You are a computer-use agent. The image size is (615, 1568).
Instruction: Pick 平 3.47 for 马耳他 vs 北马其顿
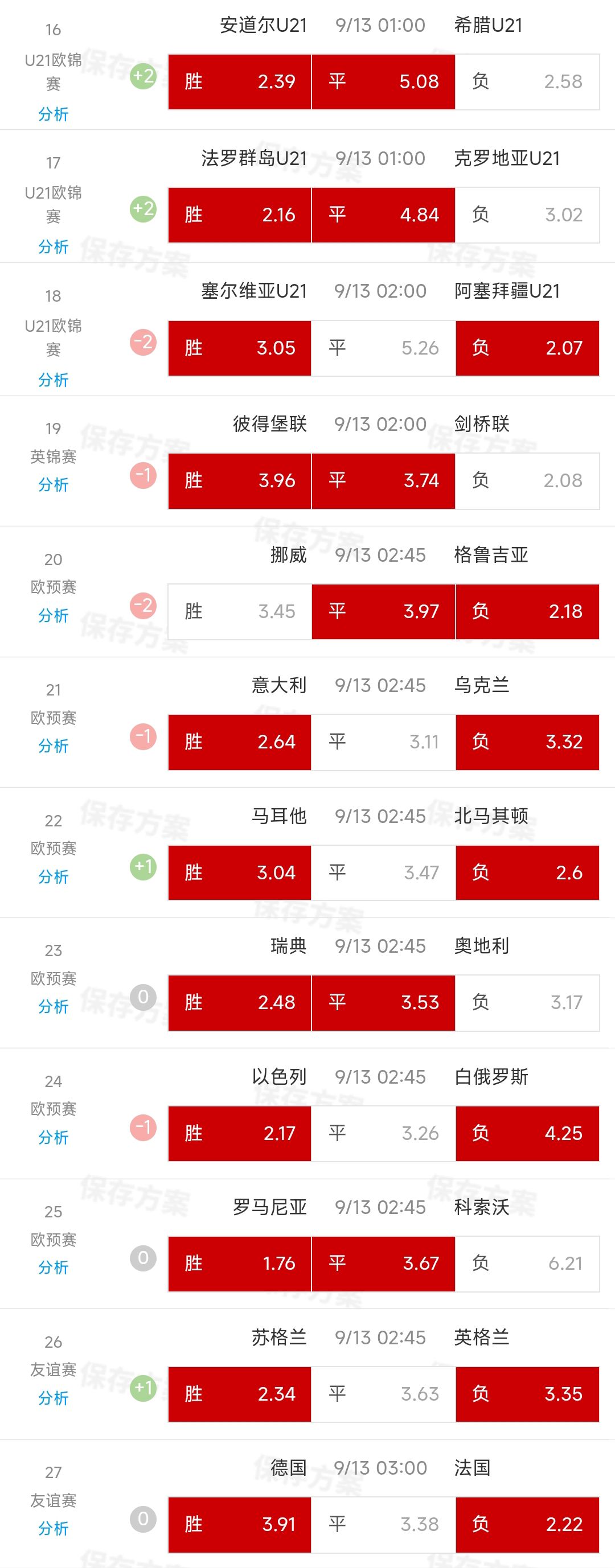(x=384, y=873)
